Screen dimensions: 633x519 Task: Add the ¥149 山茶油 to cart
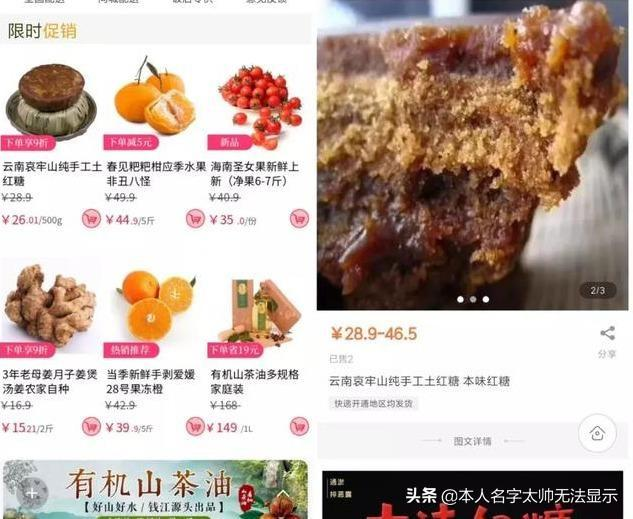pyautogui.click(x=299, y=427)
